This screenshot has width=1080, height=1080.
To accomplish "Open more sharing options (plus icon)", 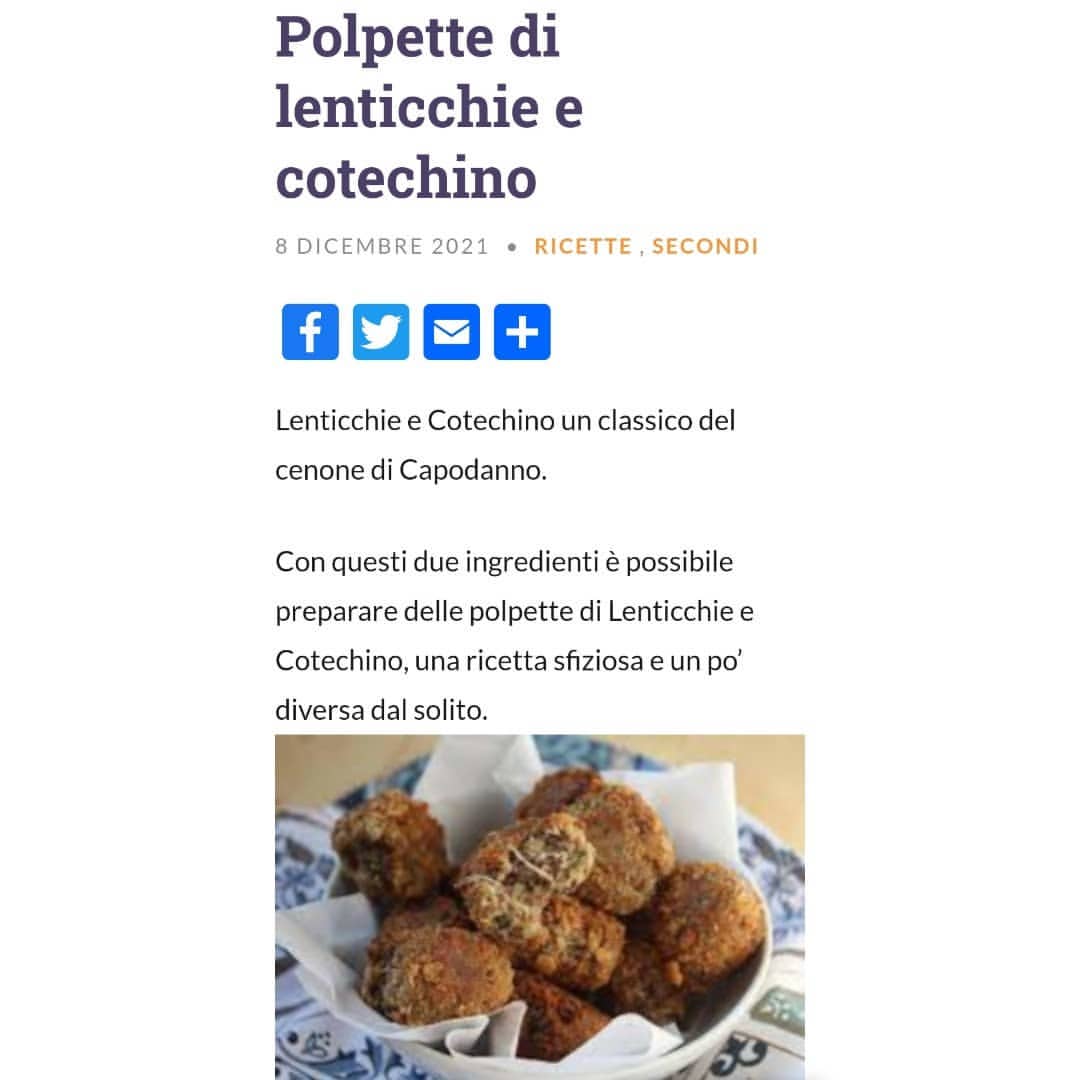I will [x=522, y=331].
